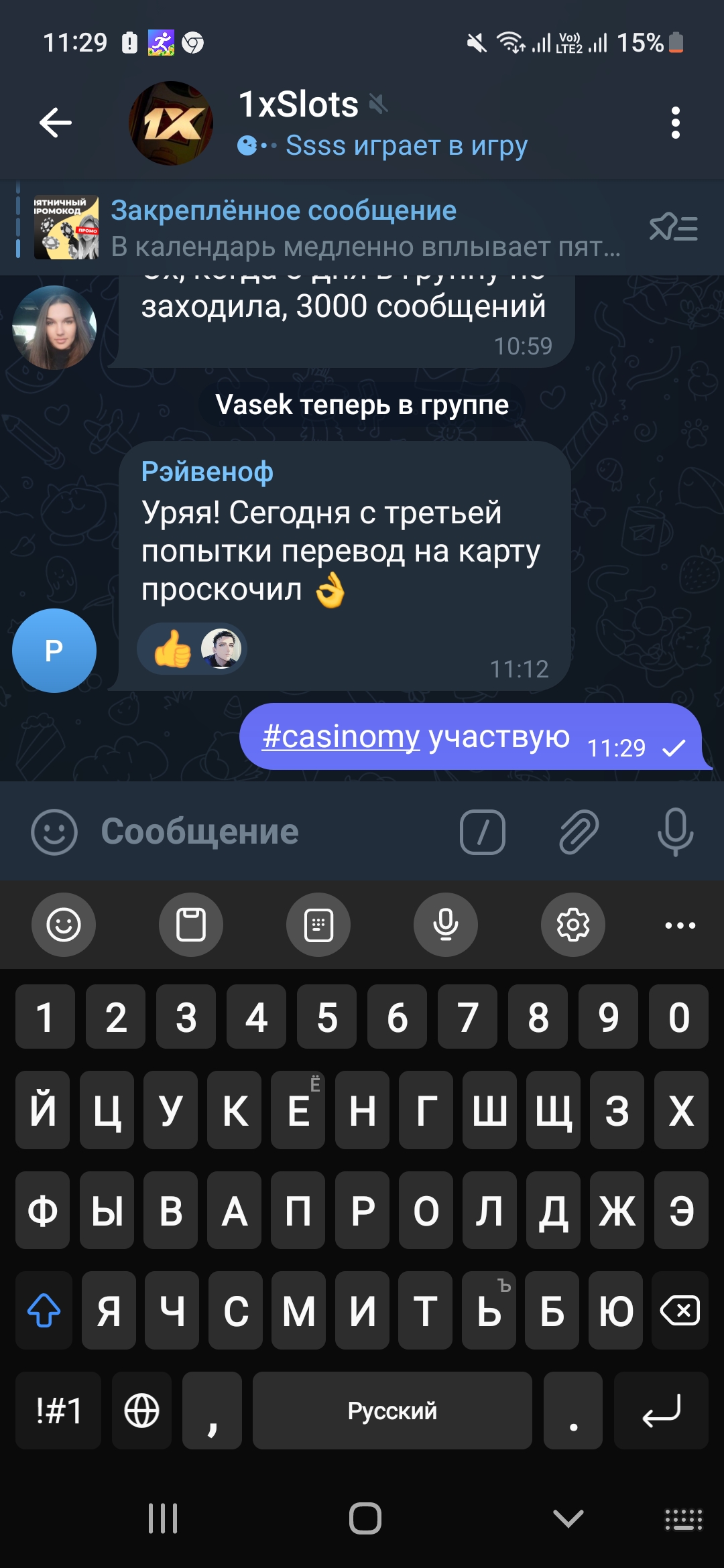The width and height of the screenshot is (724, 1568).
Task: Attach a file with the paperclip
Action: click(579, 832)
